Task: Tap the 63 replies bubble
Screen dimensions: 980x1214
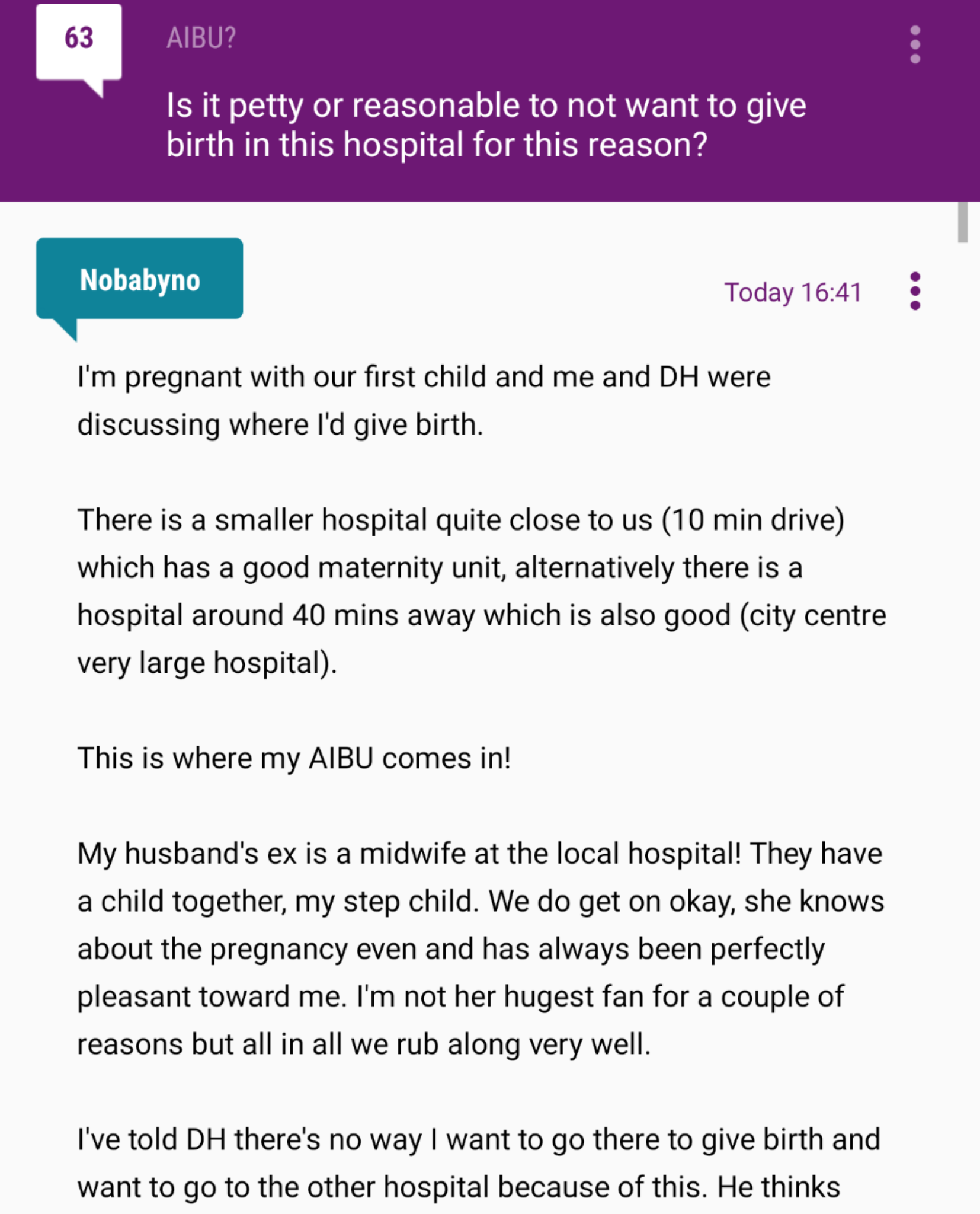Action: click(x=79, y=43)
